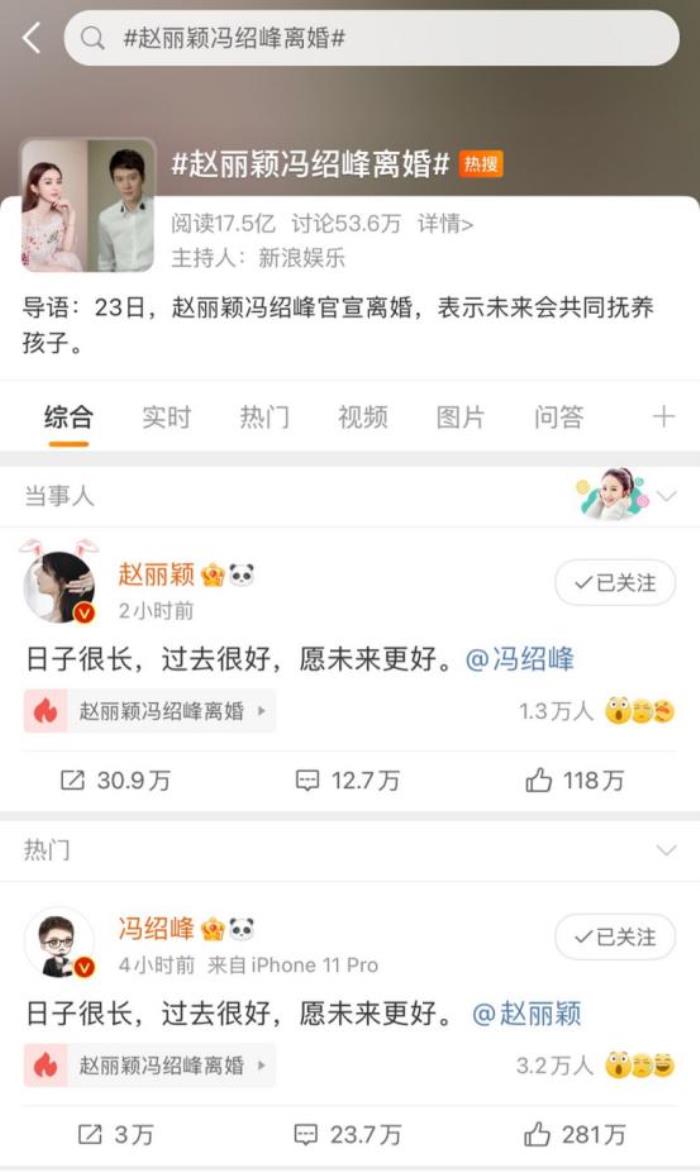This screenshot has width=700, height=1172.
Task: Tap 已关注 button on 赵丽颖's post
Action: pyautogui.click(x=615, y=583)
